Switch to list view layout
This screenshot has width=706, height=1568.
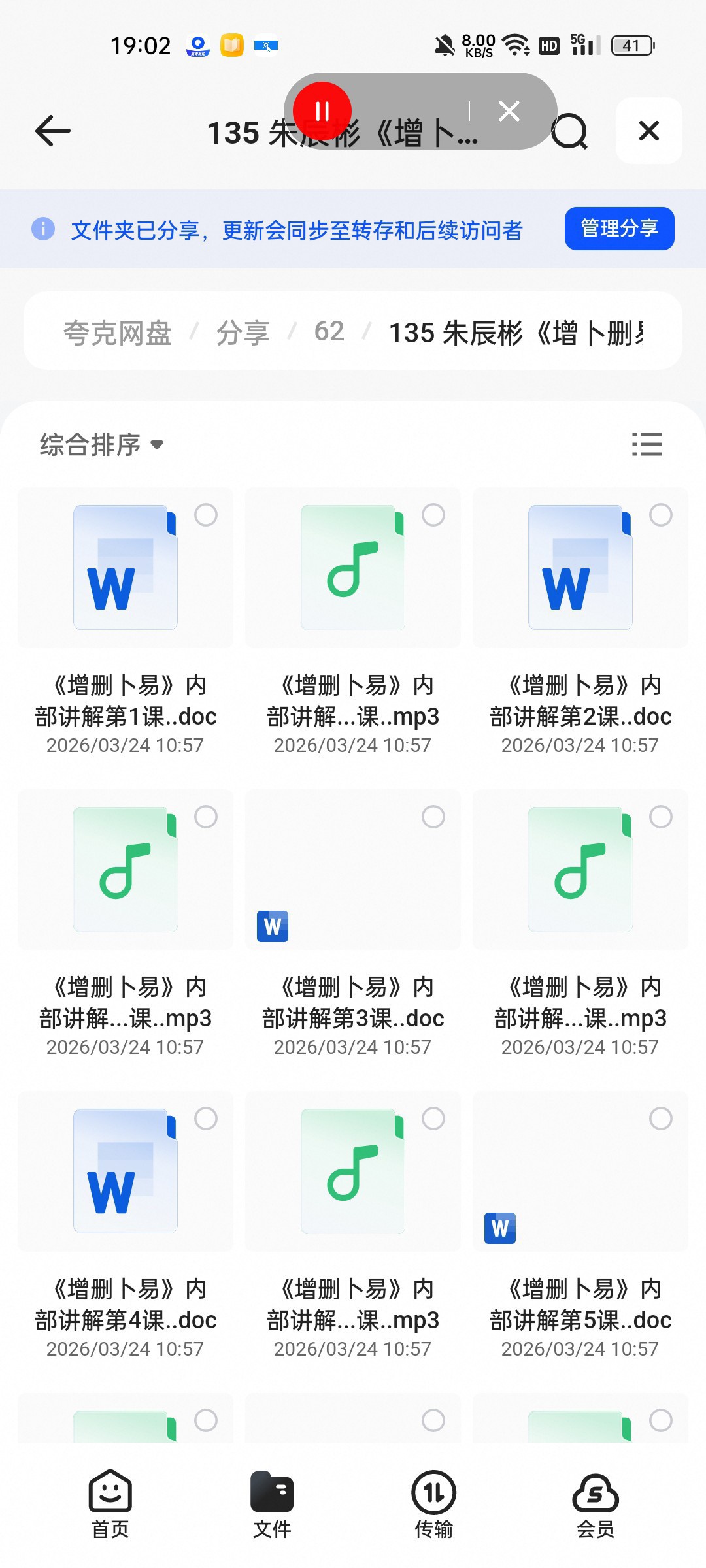647,444
